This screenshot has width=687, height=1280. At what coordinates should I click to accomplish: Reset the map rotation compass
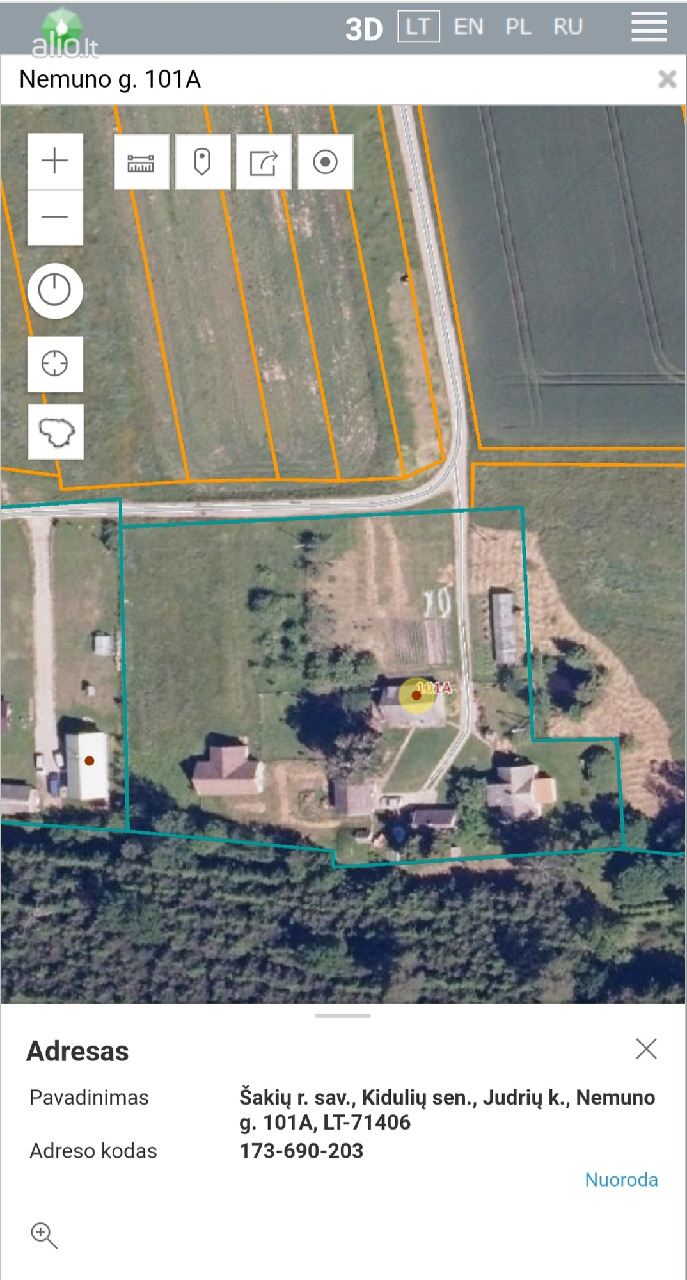pos(55,291)
